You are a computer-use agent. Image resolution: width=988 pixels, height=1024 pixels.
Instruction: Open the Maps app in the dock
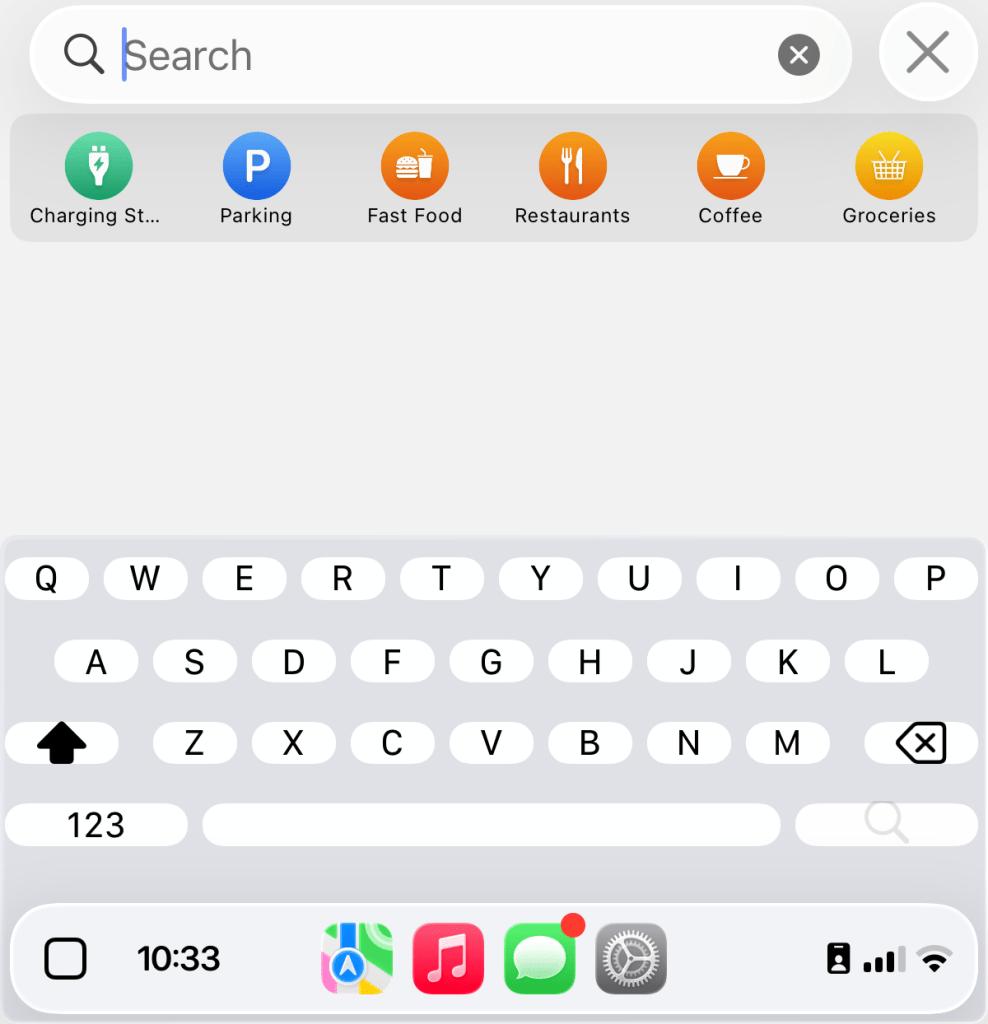357,959
